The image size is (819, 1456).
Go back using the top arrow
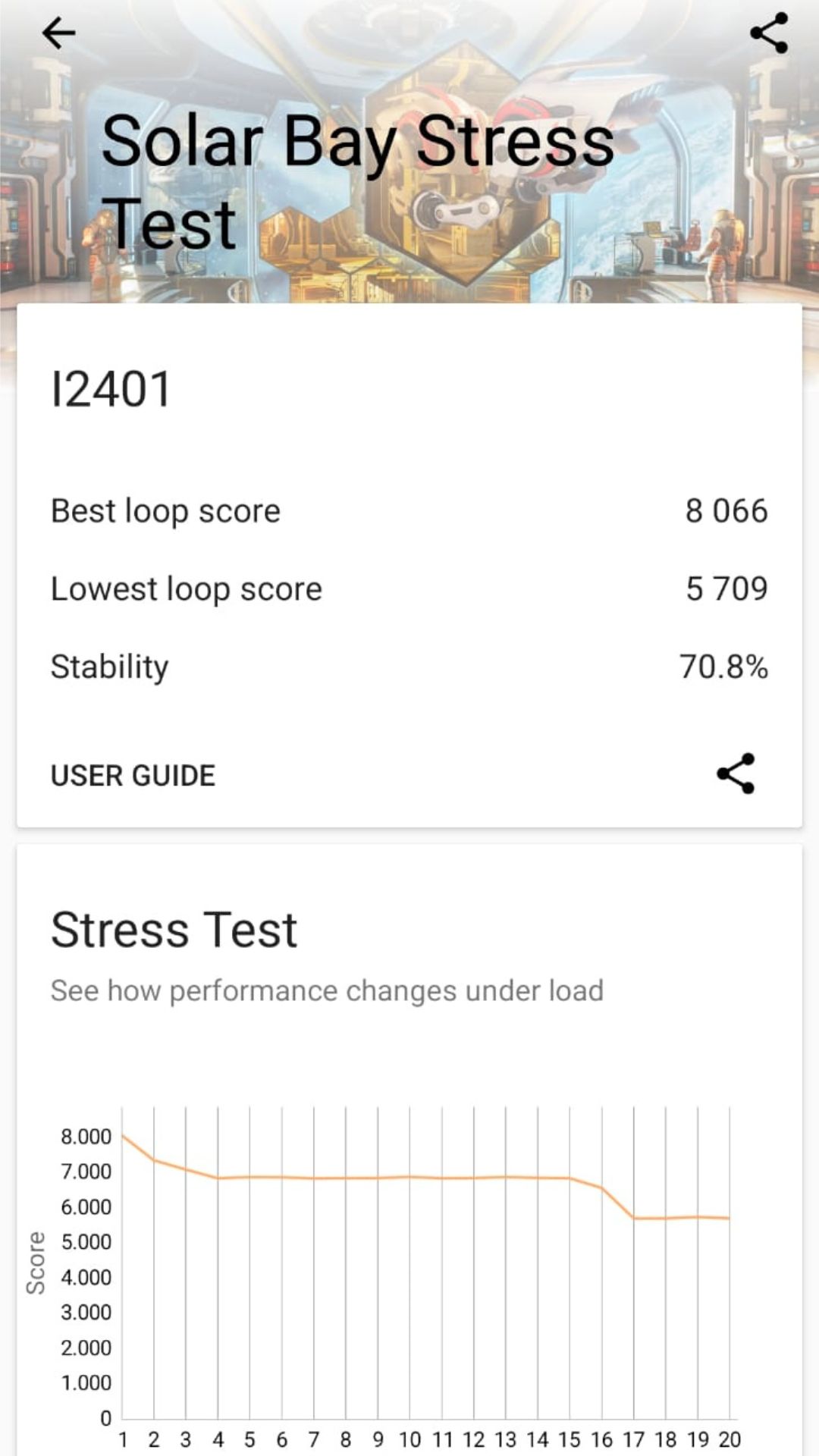tap(58, 33)
